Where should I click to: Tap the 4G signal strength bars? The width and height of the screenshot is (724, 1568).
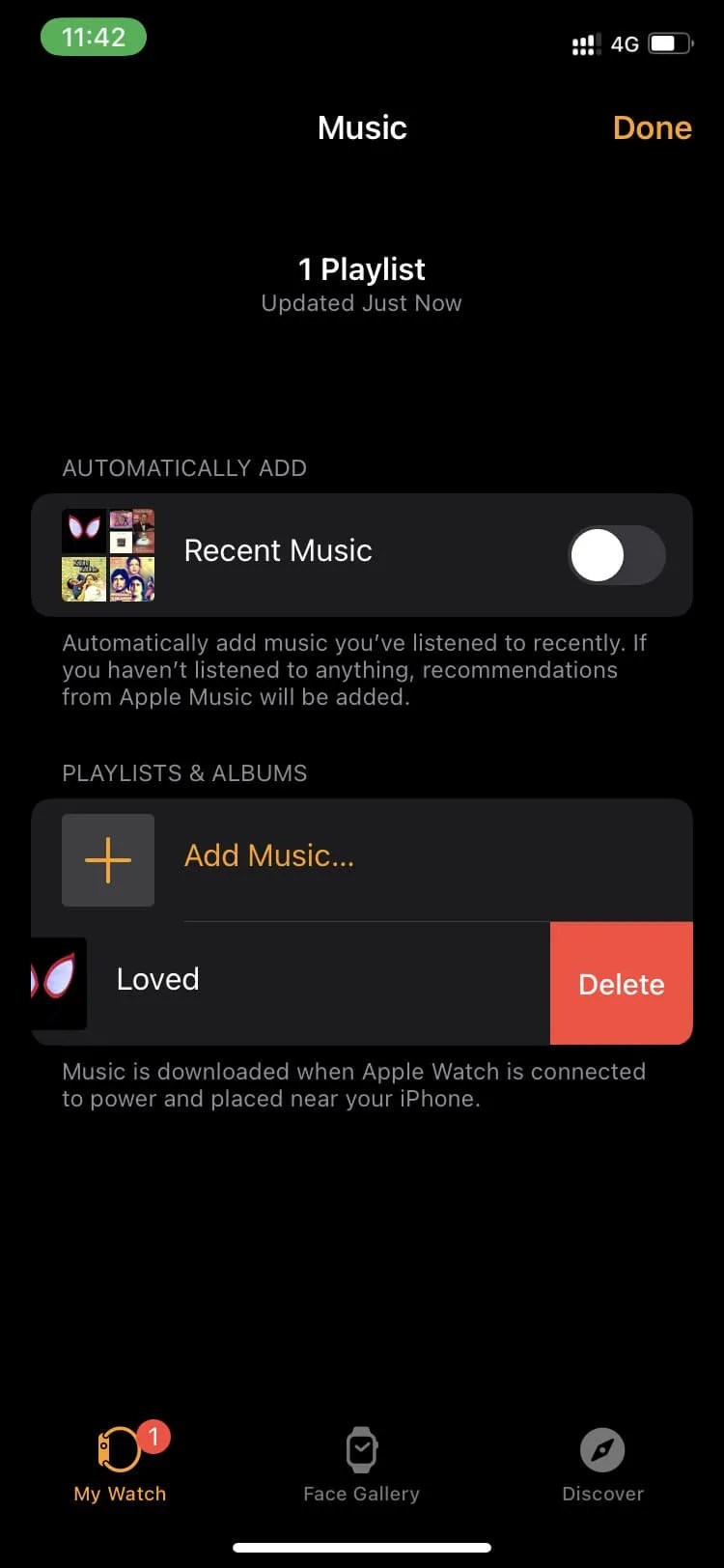(x=585, y=42)
